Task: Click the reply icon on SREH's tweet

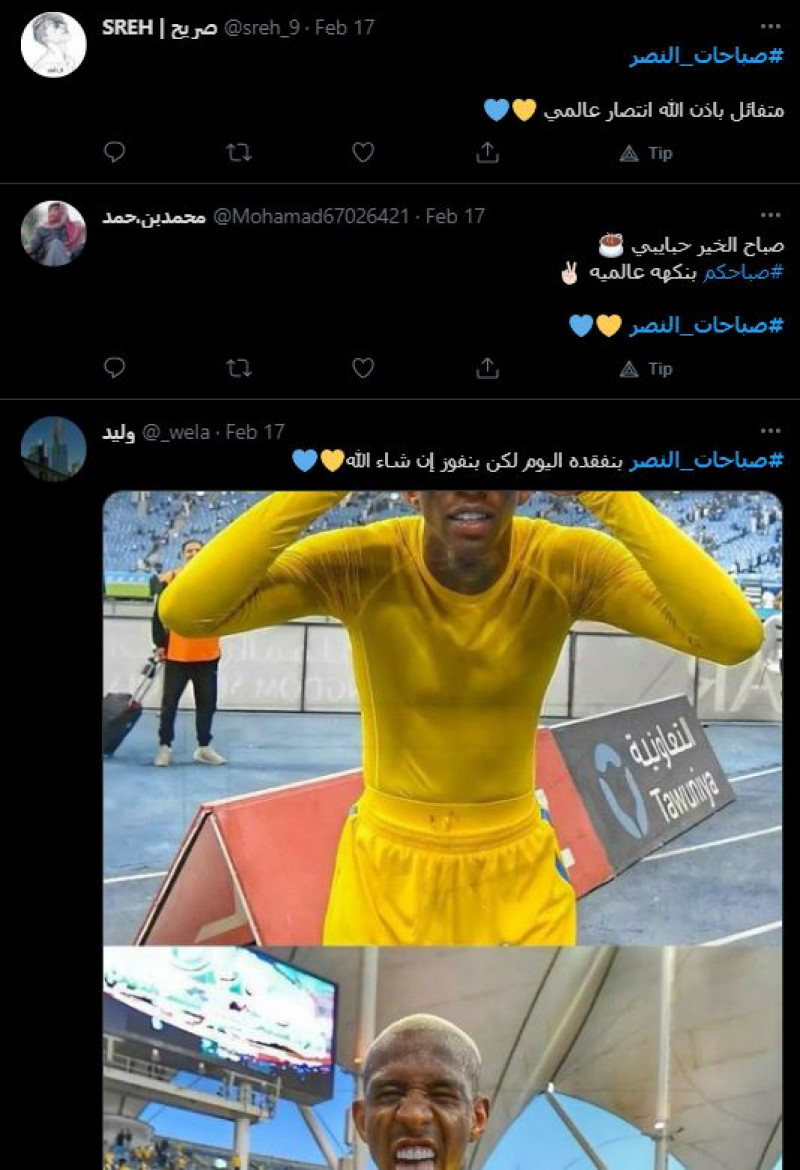Action: (x=113, y=149)
